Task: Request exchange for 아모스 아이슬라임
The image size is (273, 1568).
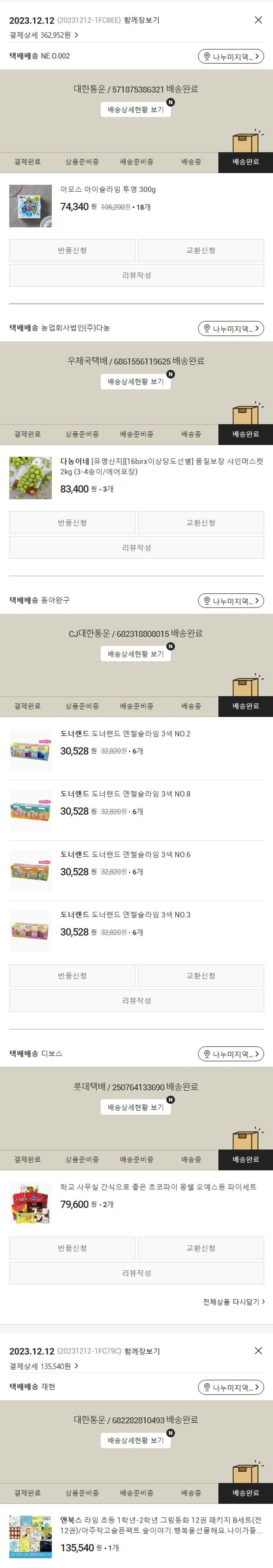Action: 201,250
